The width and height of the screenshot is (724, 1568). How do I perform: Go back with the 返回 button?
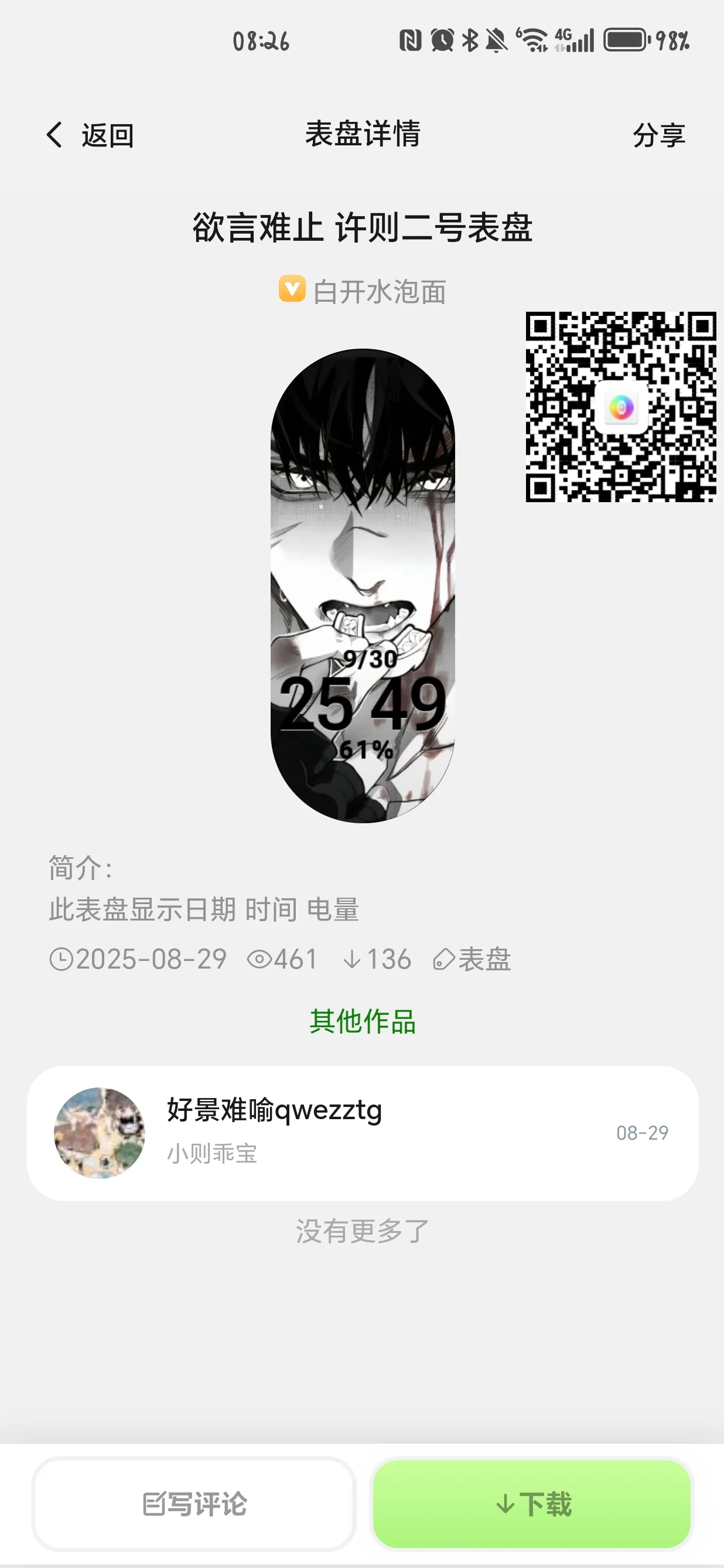click(x=91, y=135)
